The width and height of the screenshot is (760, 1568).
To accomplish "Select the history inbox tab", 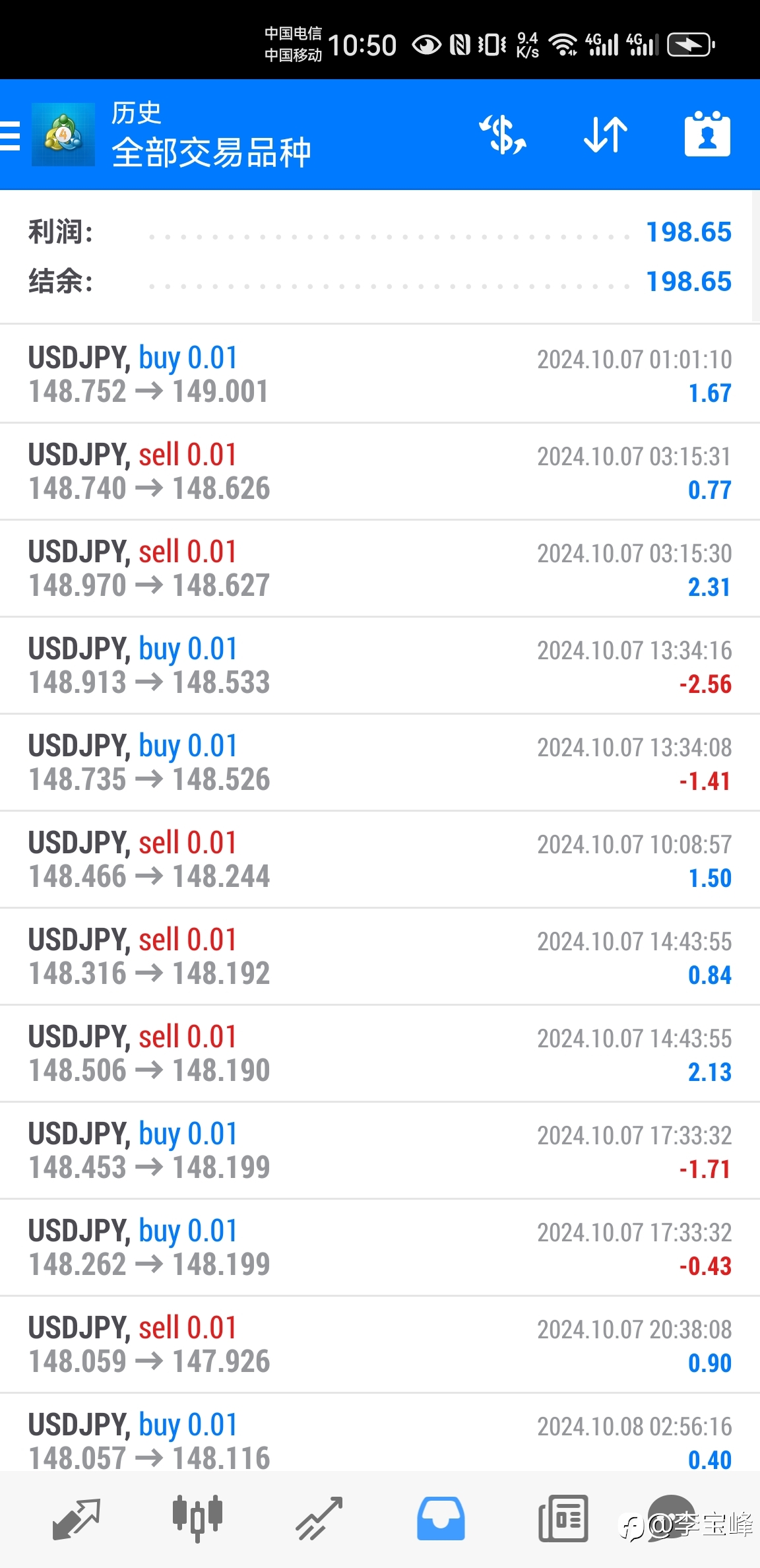I will pyautogui.click(x=441, y=1519).
